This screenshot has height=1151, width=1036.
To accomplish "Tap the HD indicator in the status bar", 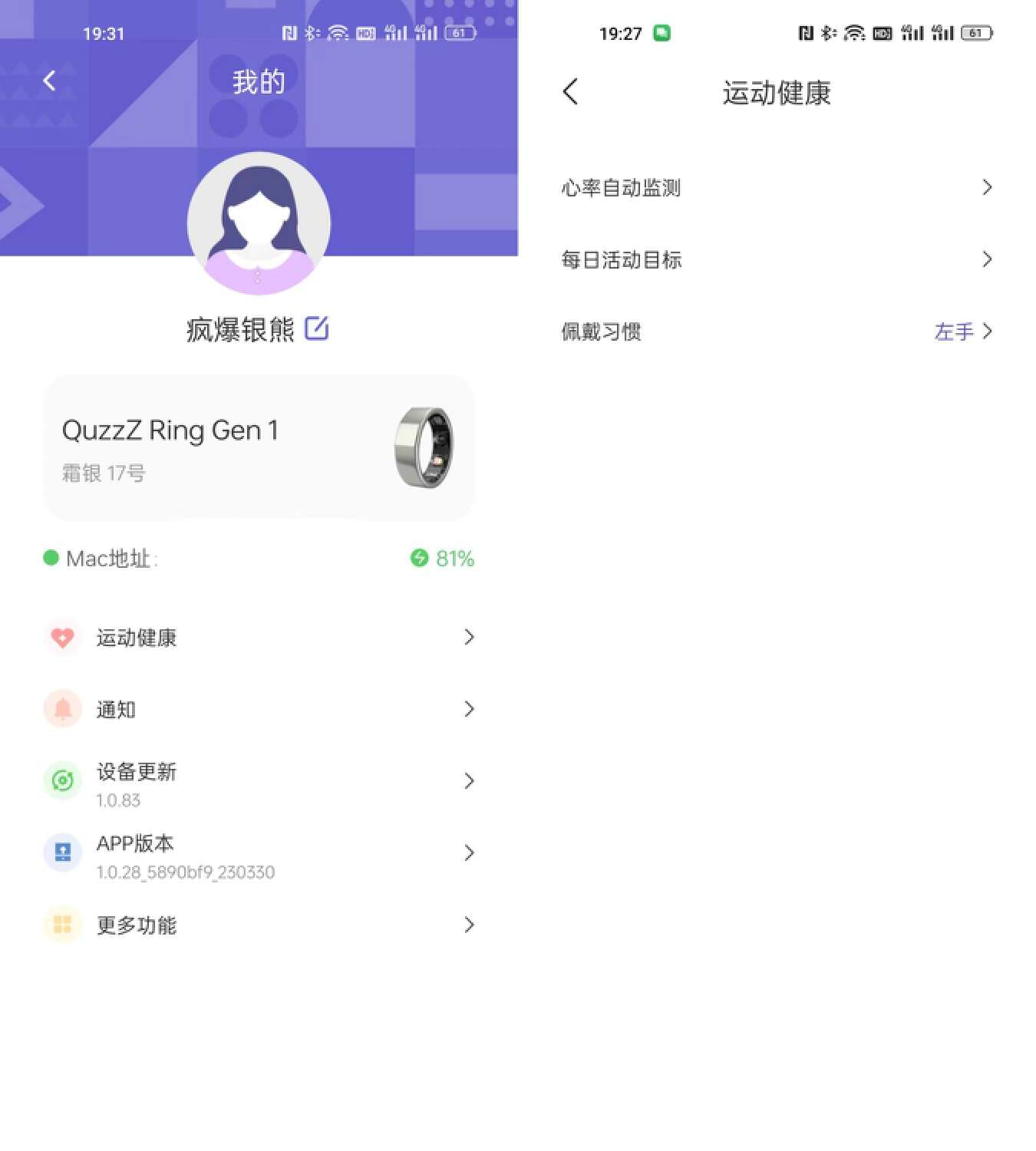I will tap(881, 34).
